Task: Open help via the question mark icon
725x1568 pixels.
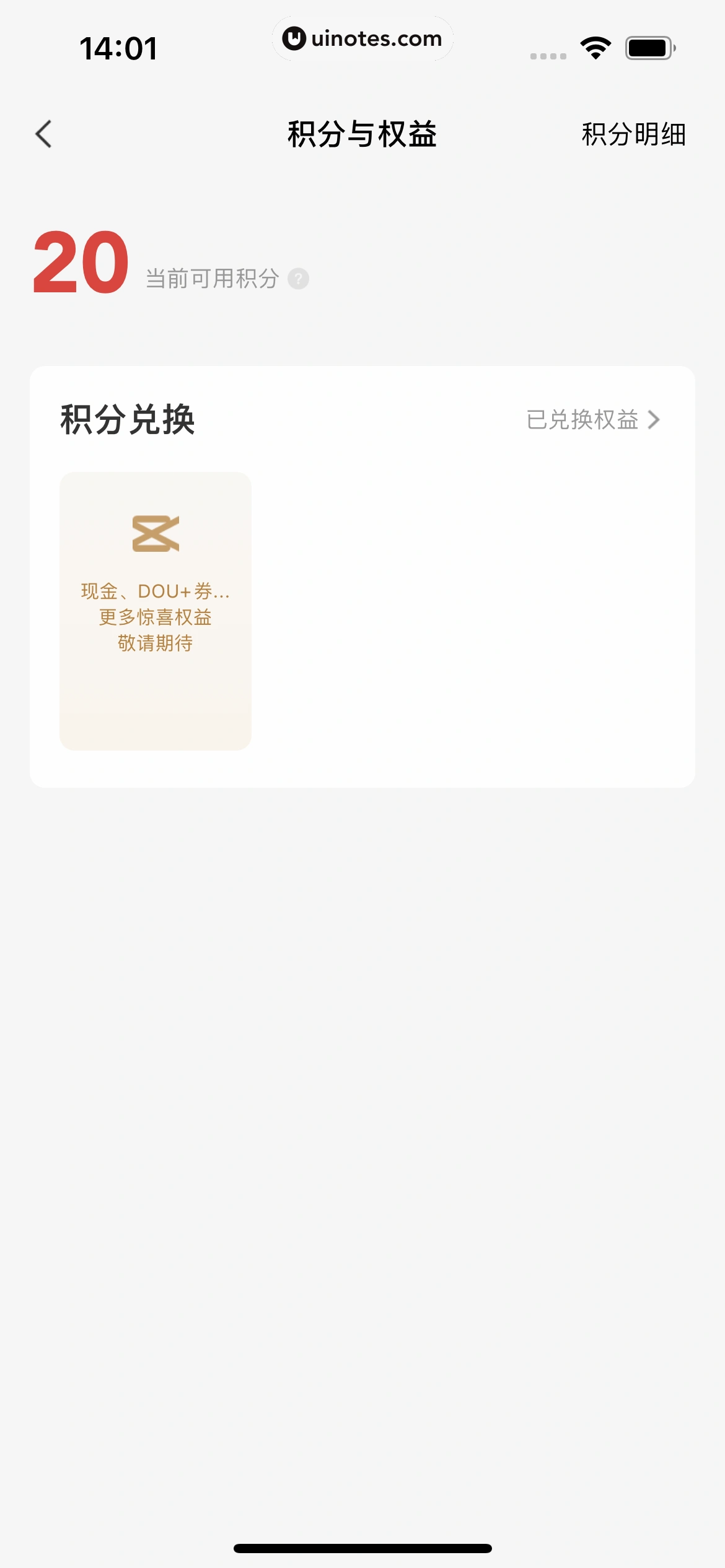Action: pyautogui.click(x=297, y=278)
